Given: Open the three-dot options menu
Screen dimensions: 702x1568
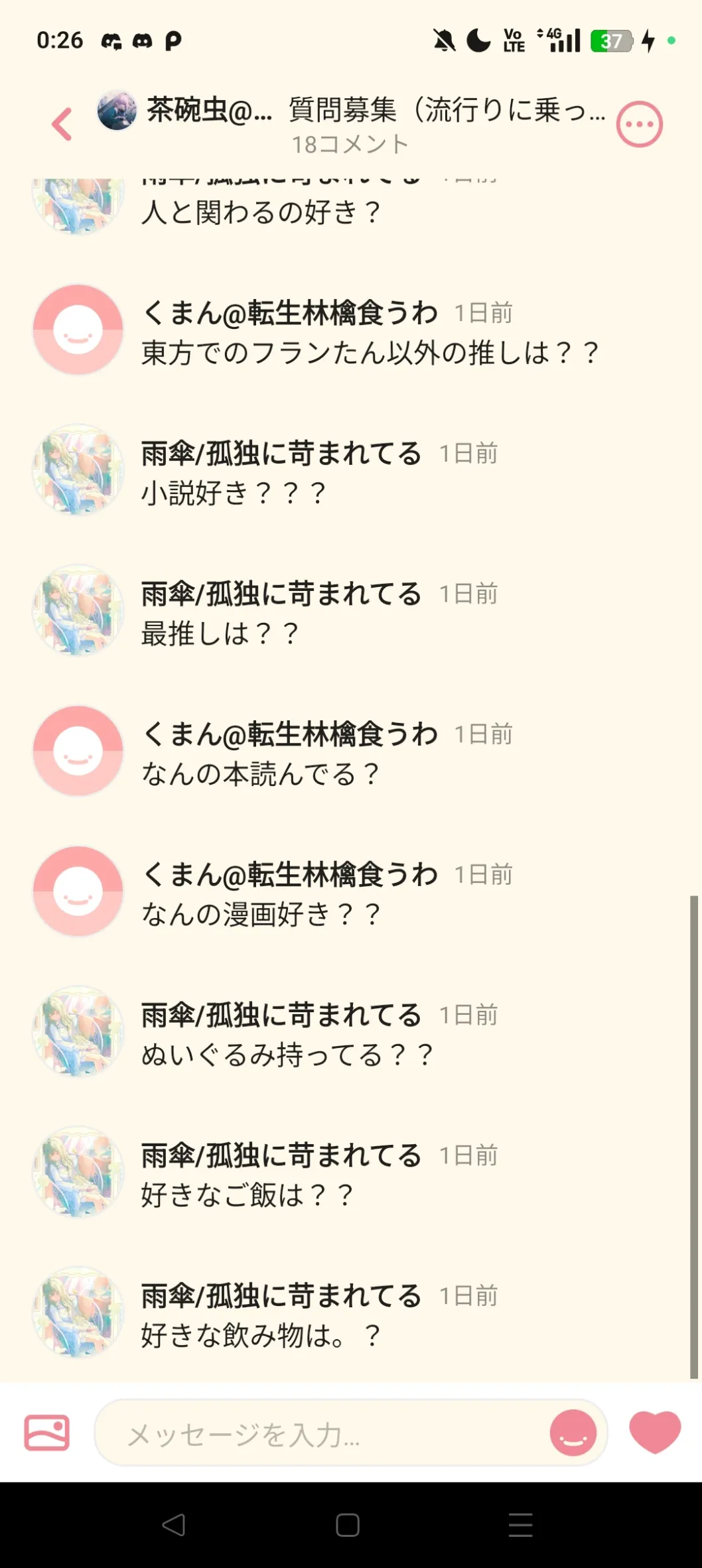Looking at the screenshot, I should tap(639, 124).
